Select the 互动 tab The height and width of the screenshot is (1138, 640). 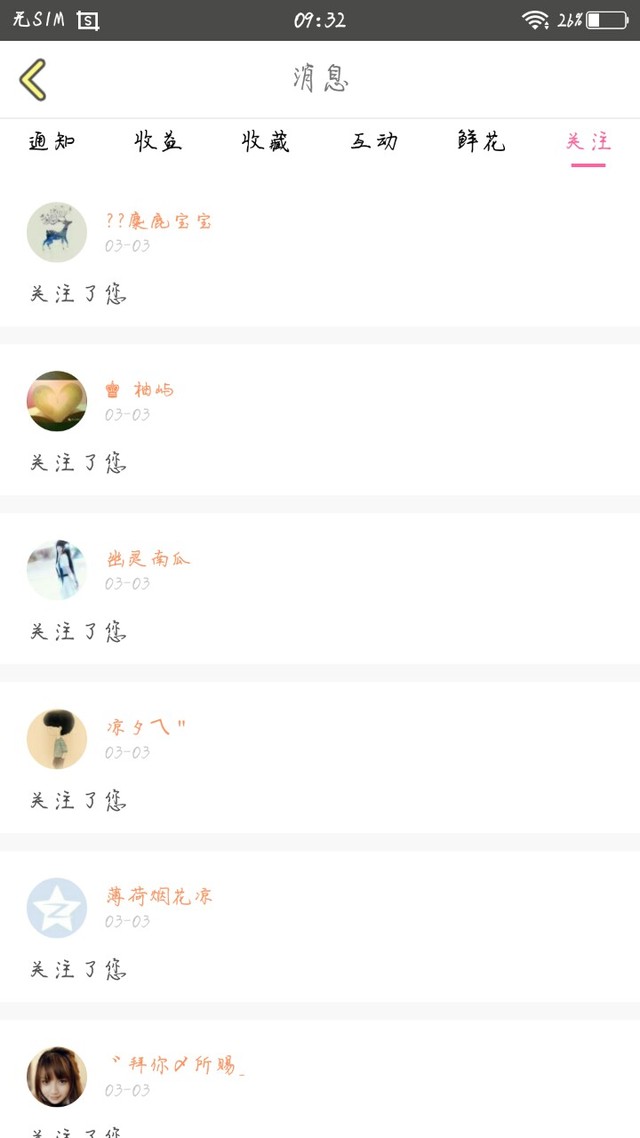tap(374, 142)
